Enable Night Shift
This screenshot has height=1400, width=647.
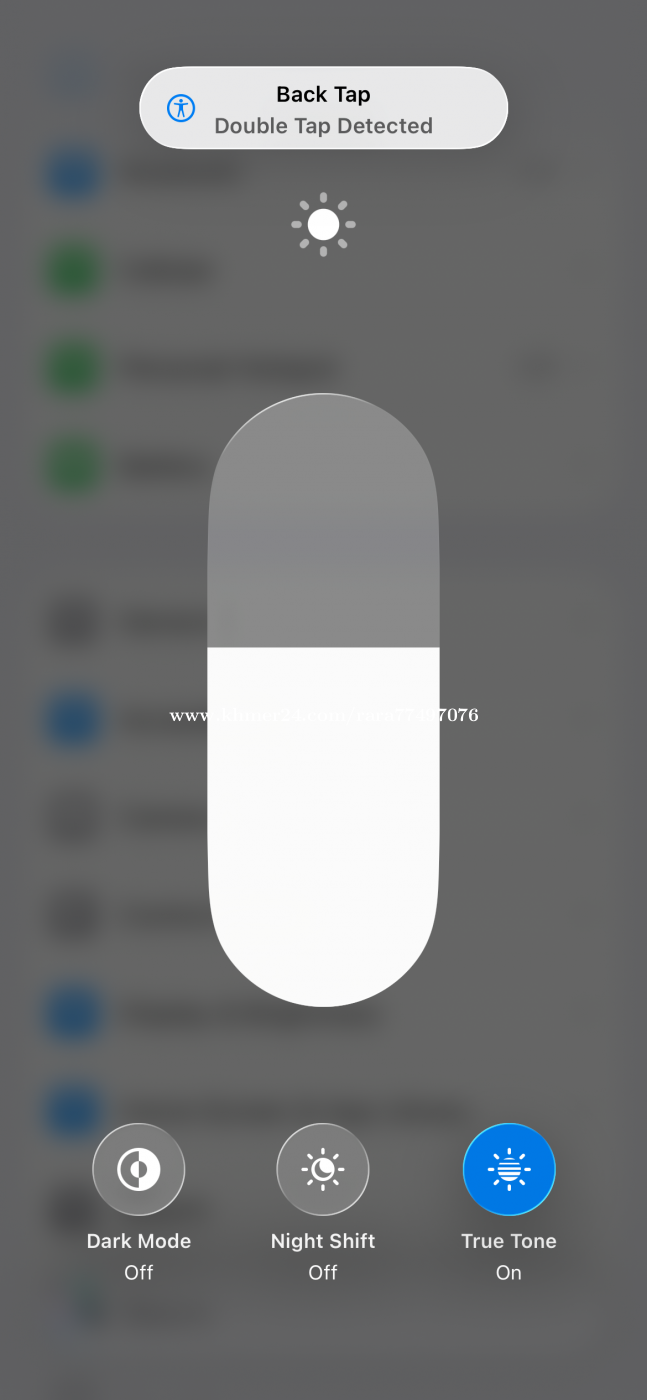coord(323,1169)
